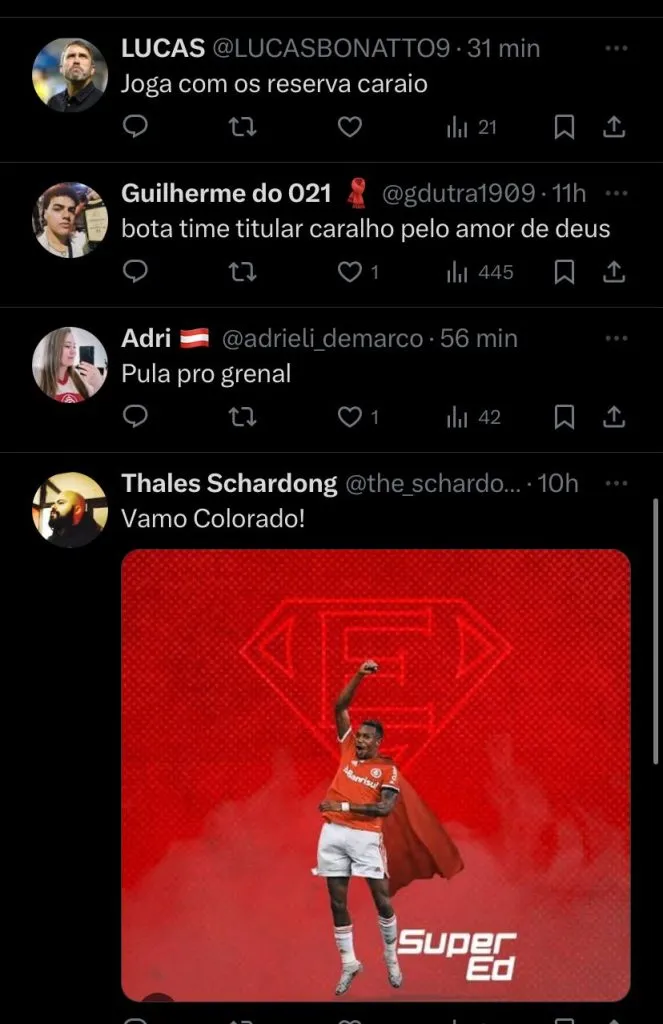Bookmark Guilherme do 021's tweet

[x=564, y=271]
